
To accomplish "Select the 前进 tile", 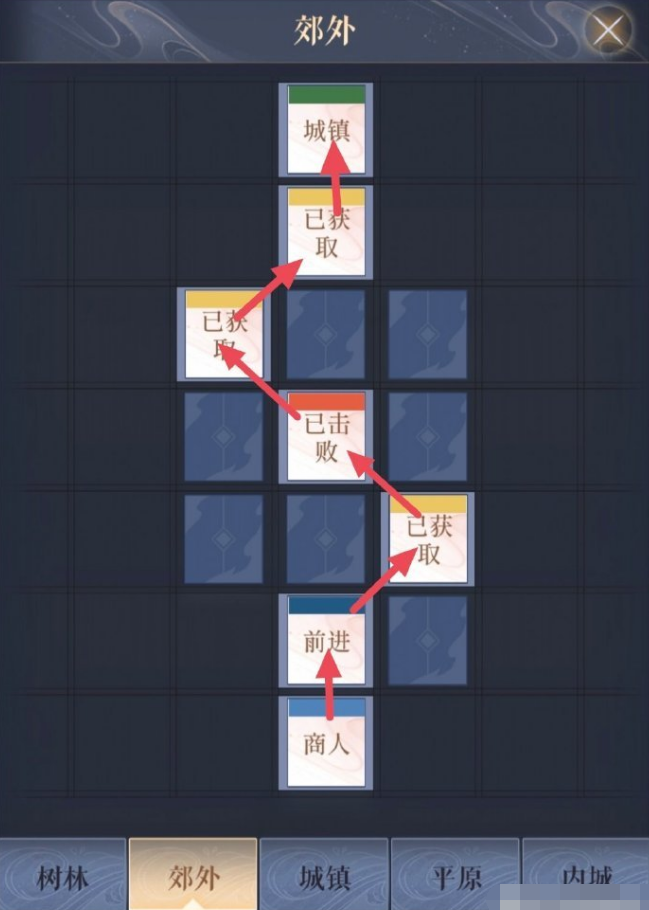I will coord(326,638).
